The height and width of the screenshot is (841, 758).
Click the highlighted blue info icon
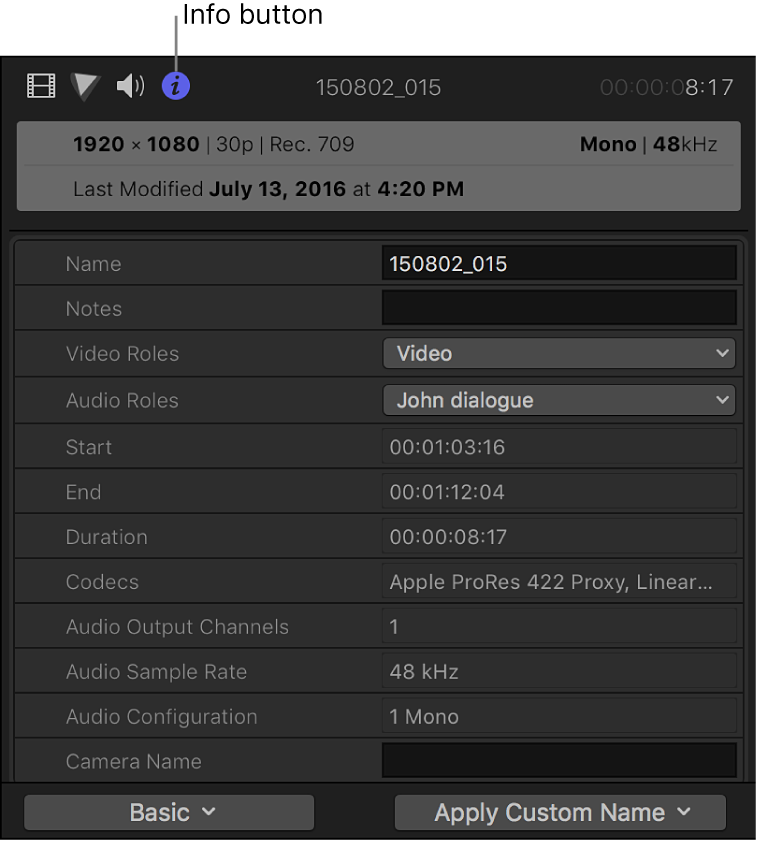[176, 86]
